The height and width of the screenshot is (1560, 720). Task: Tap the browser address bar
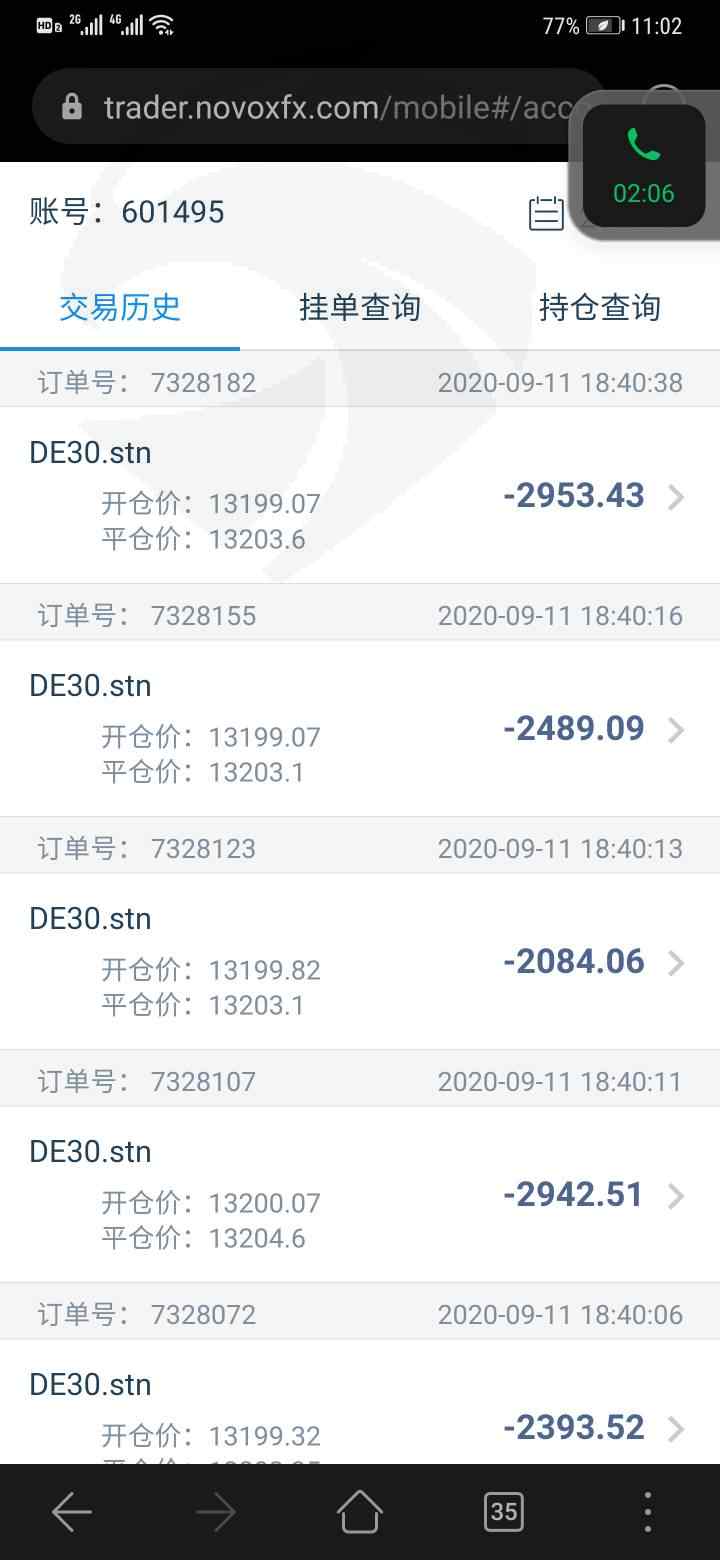320,107
